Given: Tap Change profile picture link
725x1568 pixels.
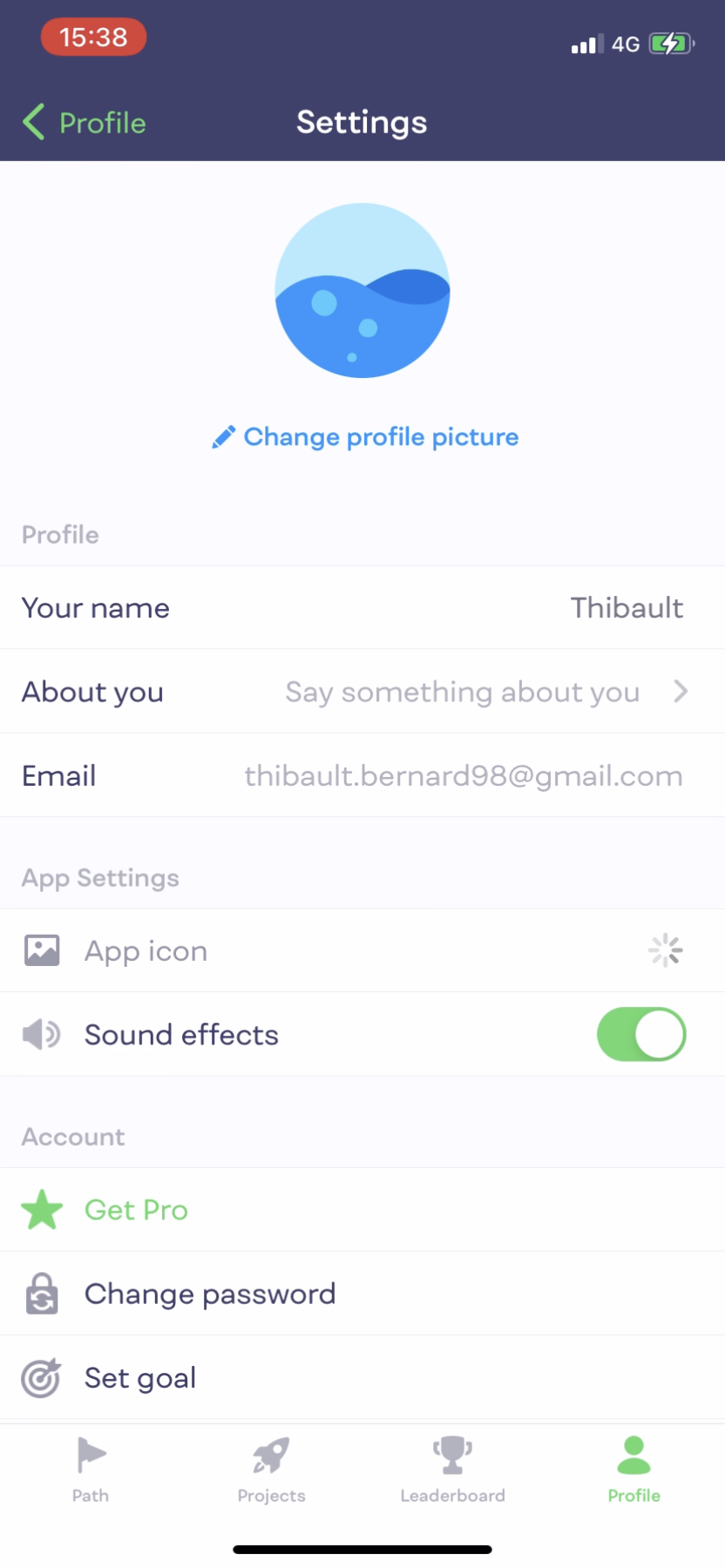Looking at the screenshot, I should click(365, 436).
